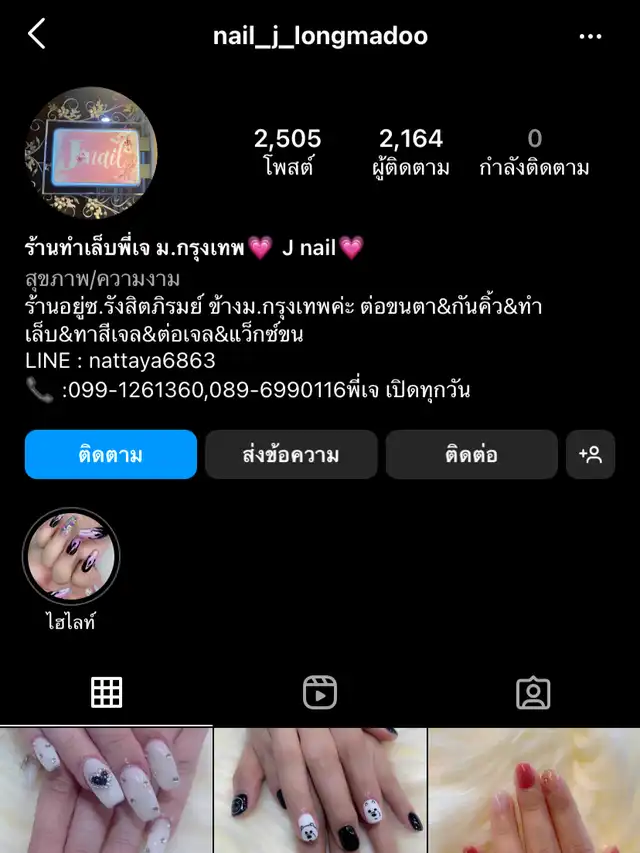Switch to the Reels tab
This screenshot has height=853, width=640.
pos(320,692)
